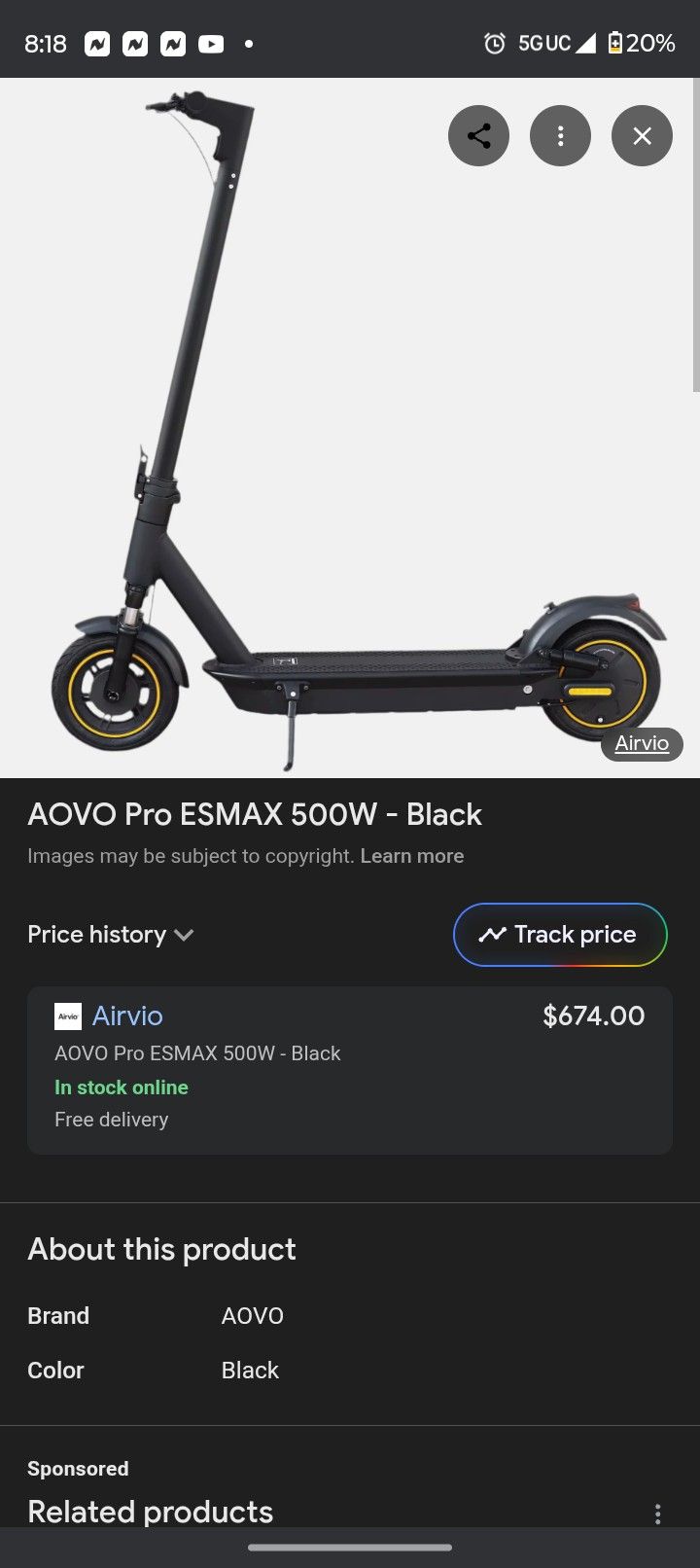This screenshot has width=700, height=1568.
Task: Close the product image viewer
Action: pyautogui.click(x=642, y=135)
